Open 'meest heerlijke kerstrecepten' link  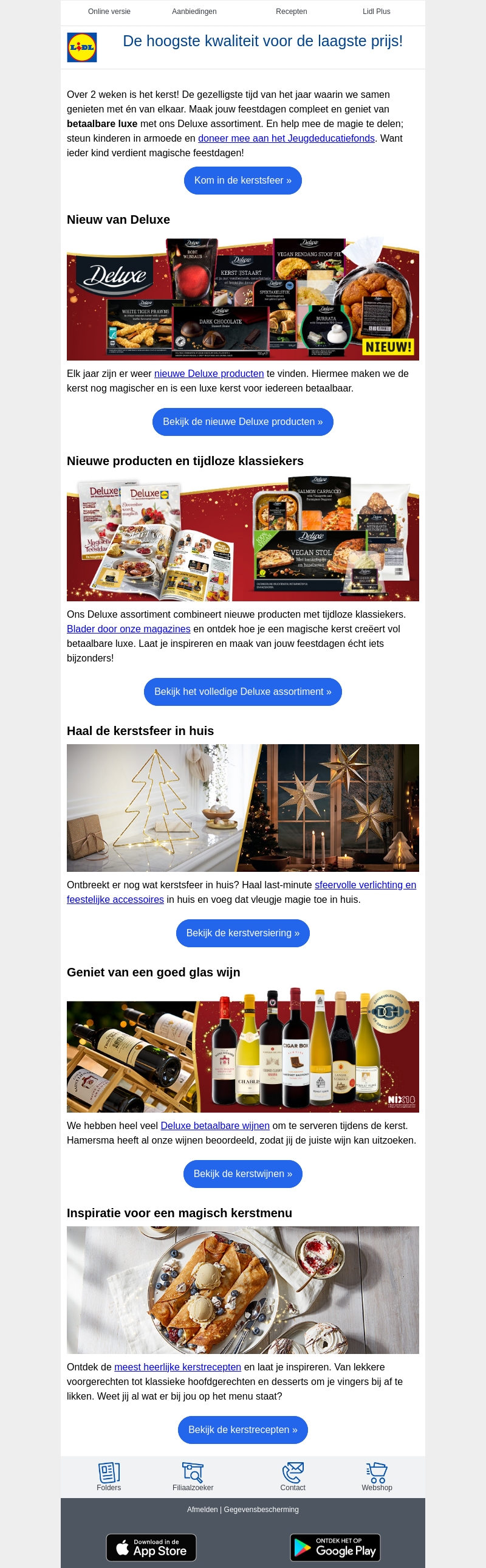[x=177, y=1367]
